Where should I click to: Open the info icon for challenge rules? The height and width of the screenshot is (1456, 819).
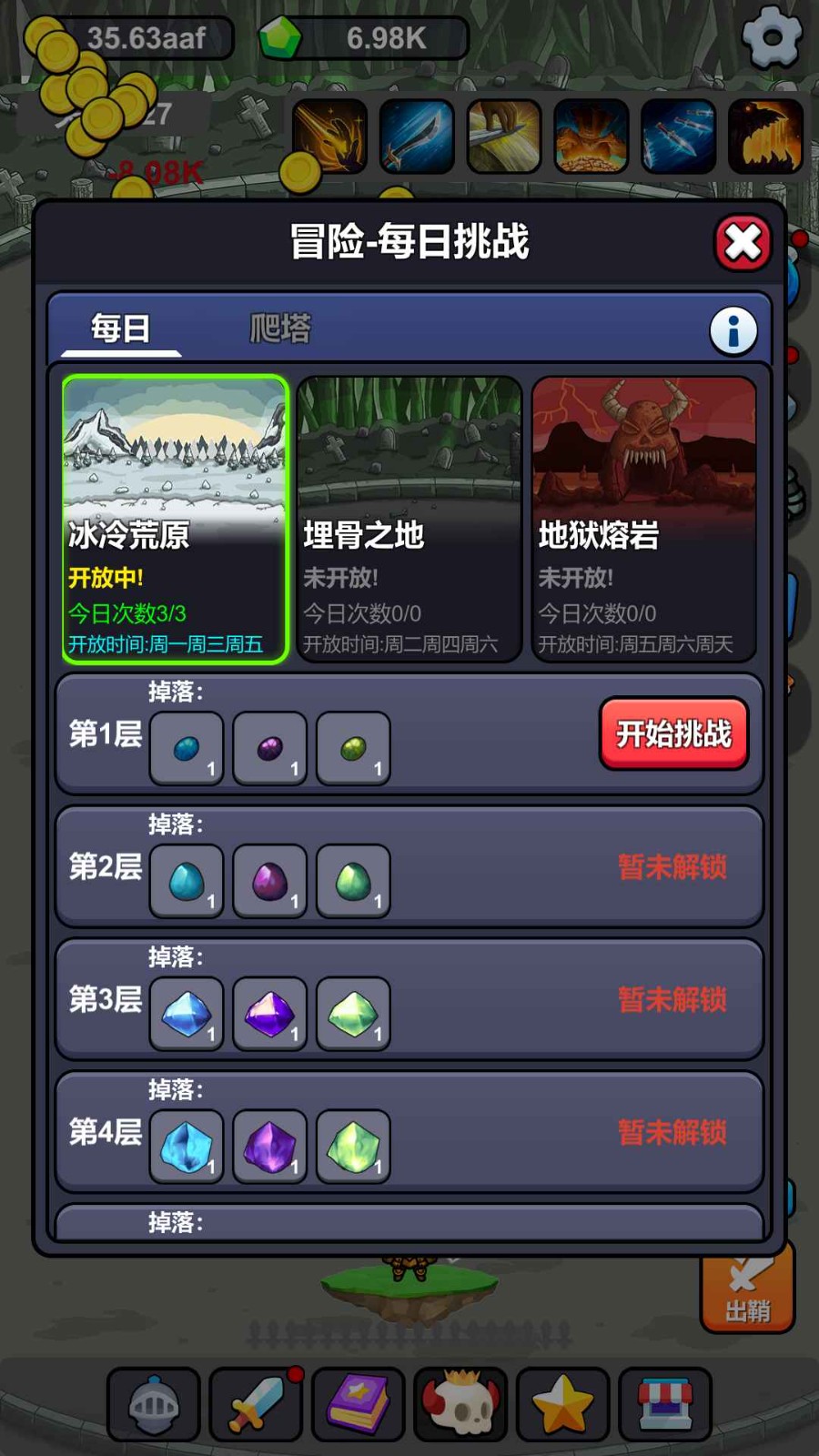pyautogui.click(x=733, y=329)
